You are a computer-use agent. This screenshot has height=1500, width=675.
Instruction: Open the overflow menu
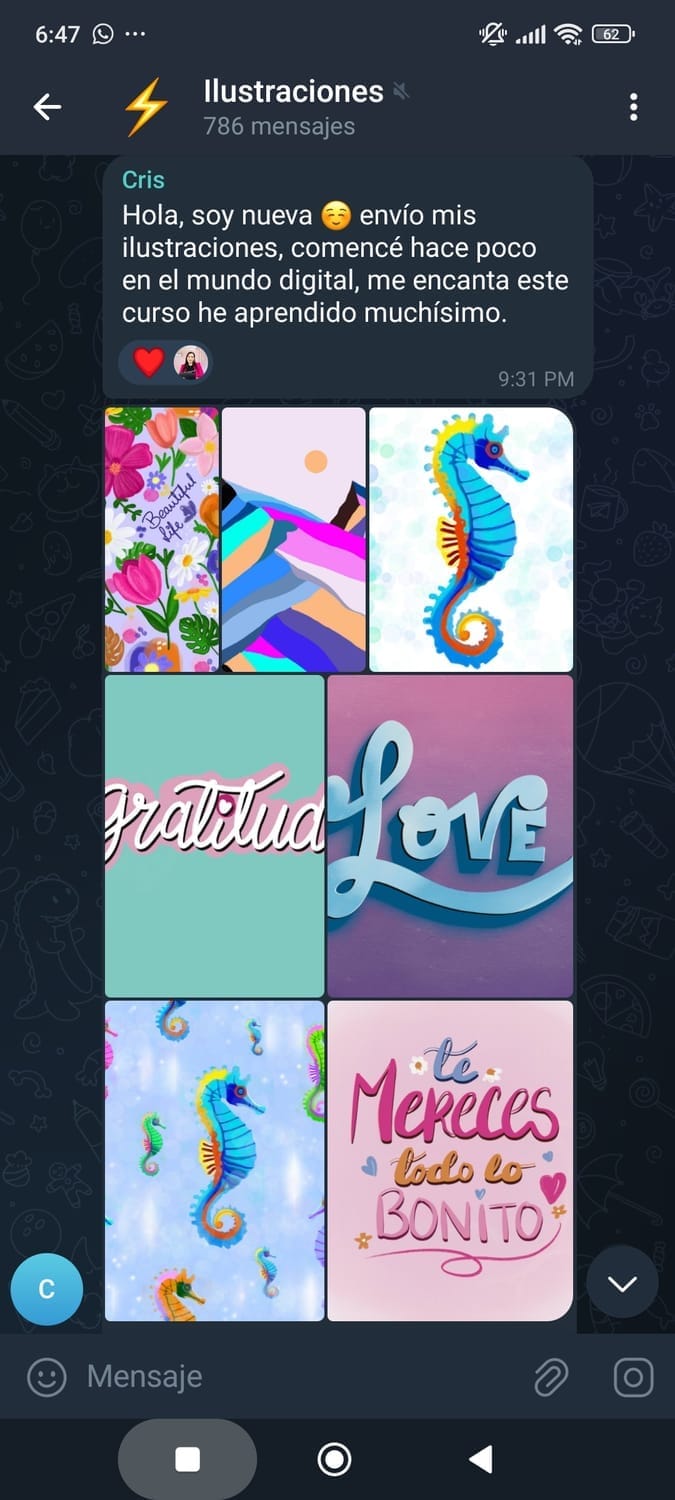(633, 107)
